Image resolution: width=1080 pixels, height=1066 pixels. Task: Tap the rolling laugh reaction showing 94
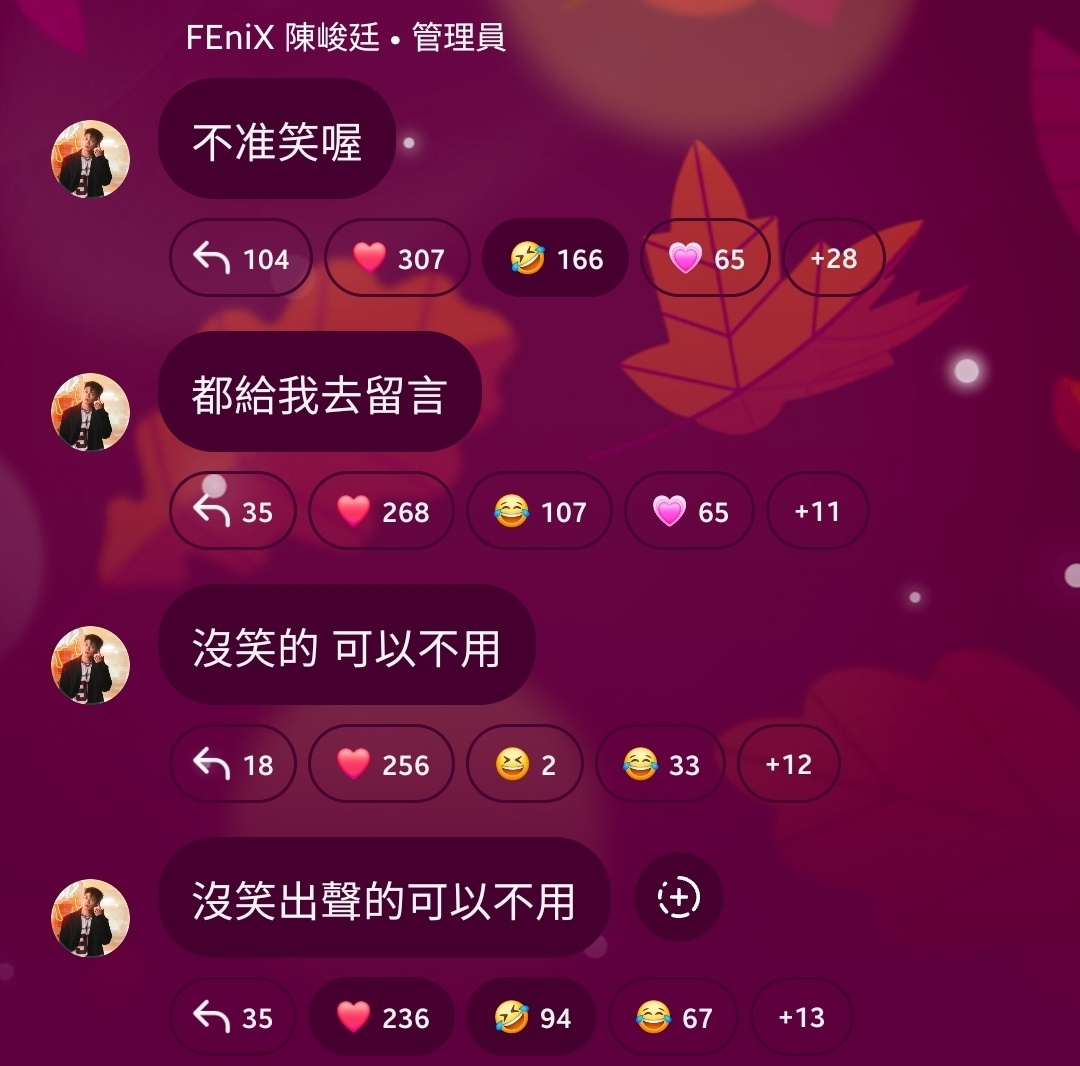click(x=531, y=1018)
